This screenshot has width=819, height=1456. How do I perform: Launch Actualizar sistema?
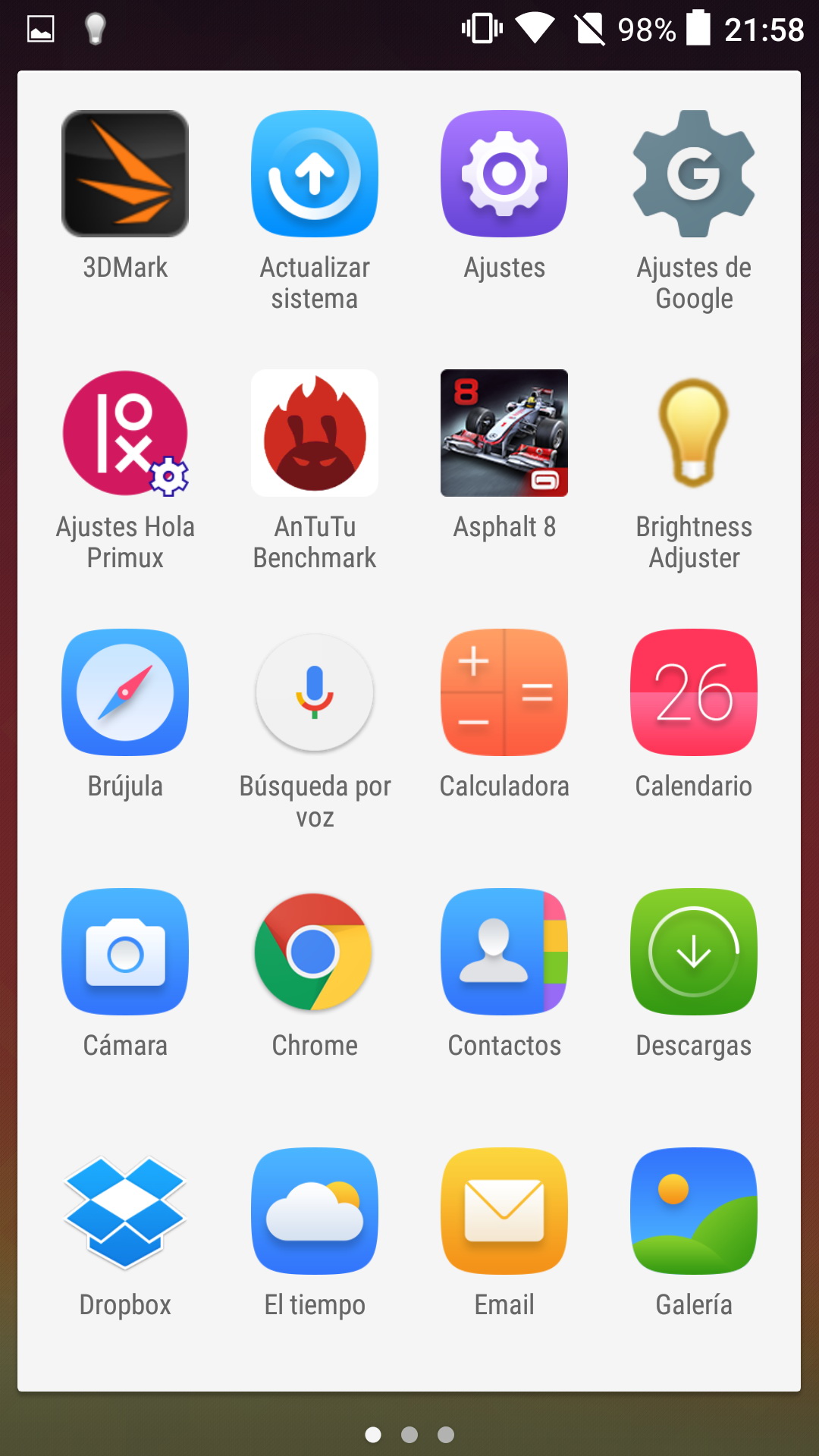(315, 174)
